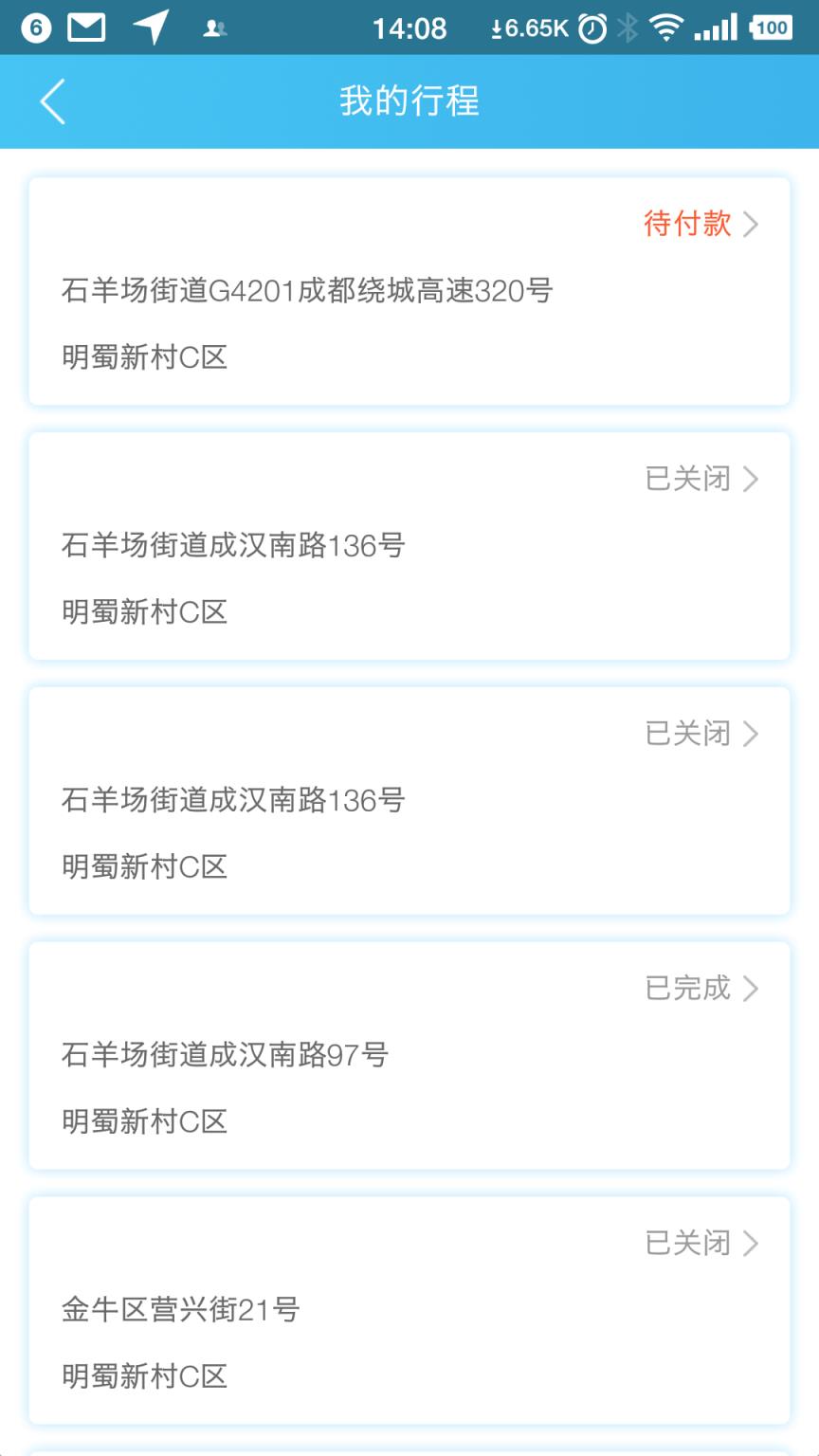Expand the 金牛区营兴街21号 trip chevron
Image resolution: width=819 pixels, height=1456 pixels.
point(754,1244)
